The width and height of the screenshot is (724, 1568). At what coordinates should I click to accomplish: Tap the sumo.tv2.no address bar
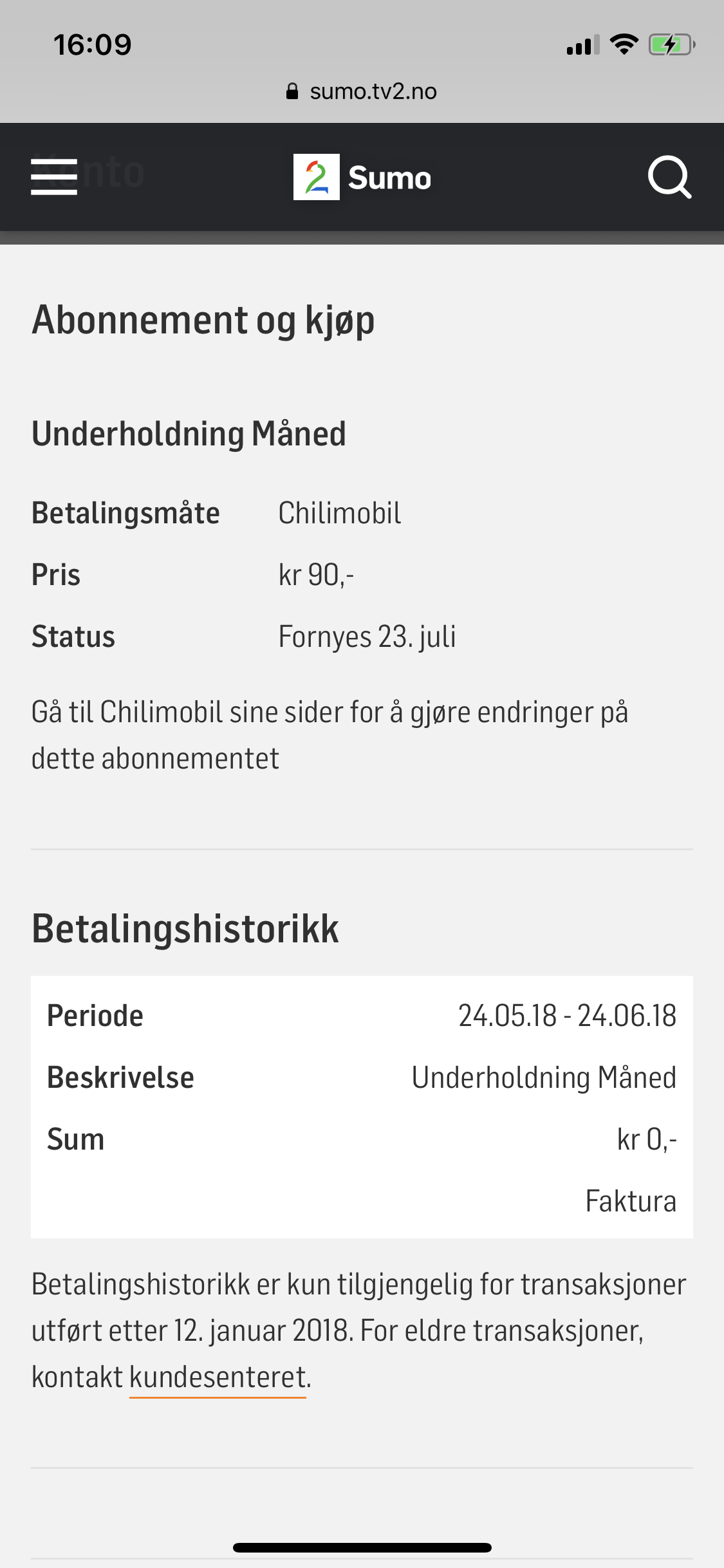pyautogui.click(x=362, y=91)
